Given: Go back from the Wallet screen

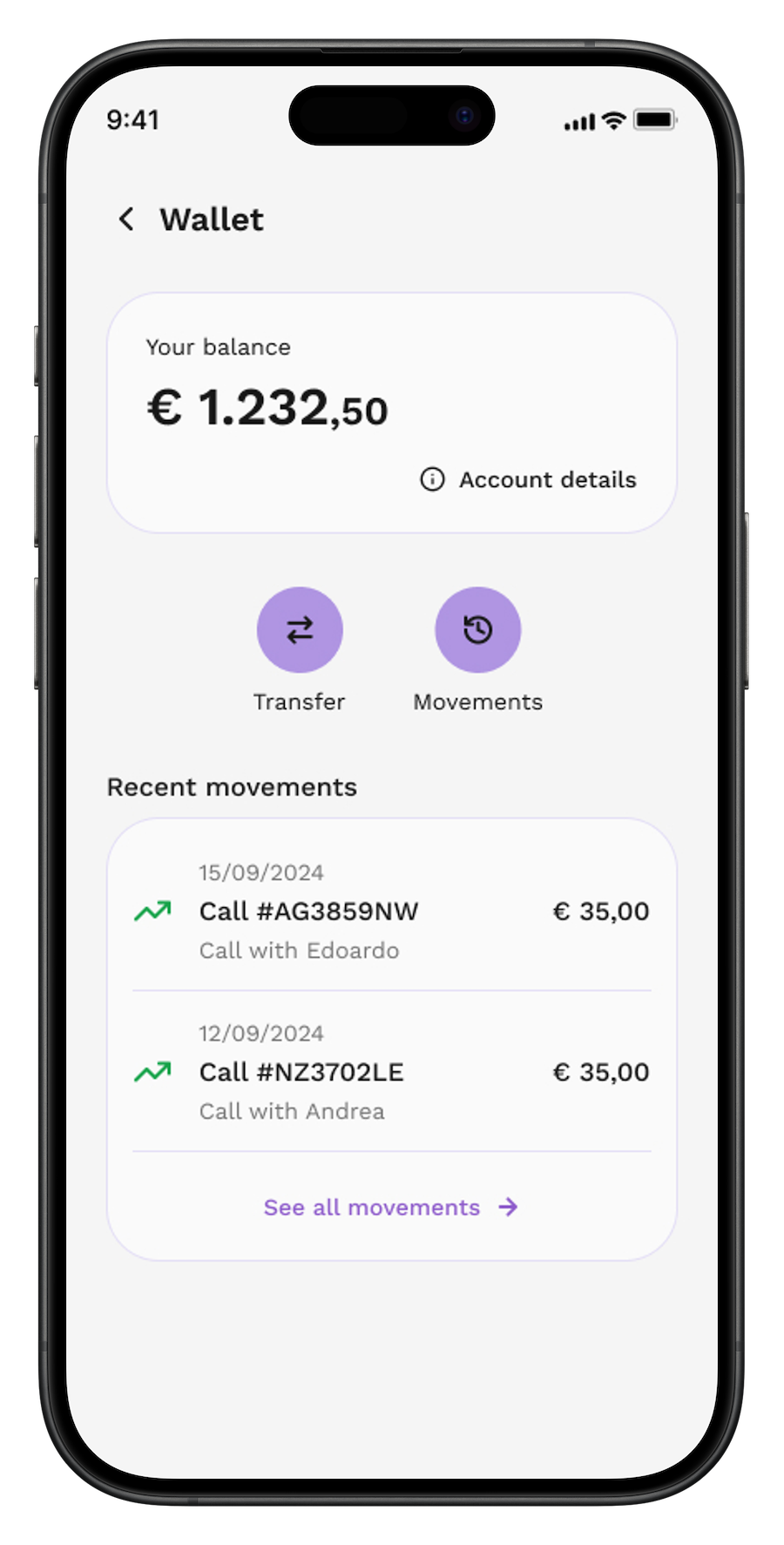Looking at the screenshot, I should click(x=127, y=220).
